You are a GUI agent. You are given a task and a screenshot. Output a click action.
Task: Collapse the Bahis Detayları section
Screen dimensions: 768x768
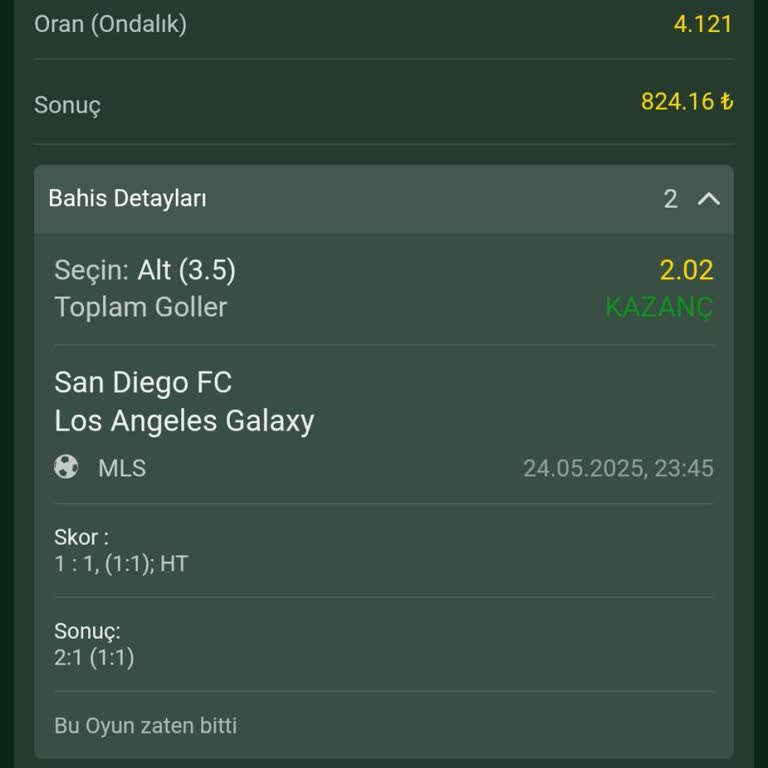[708, 199]
